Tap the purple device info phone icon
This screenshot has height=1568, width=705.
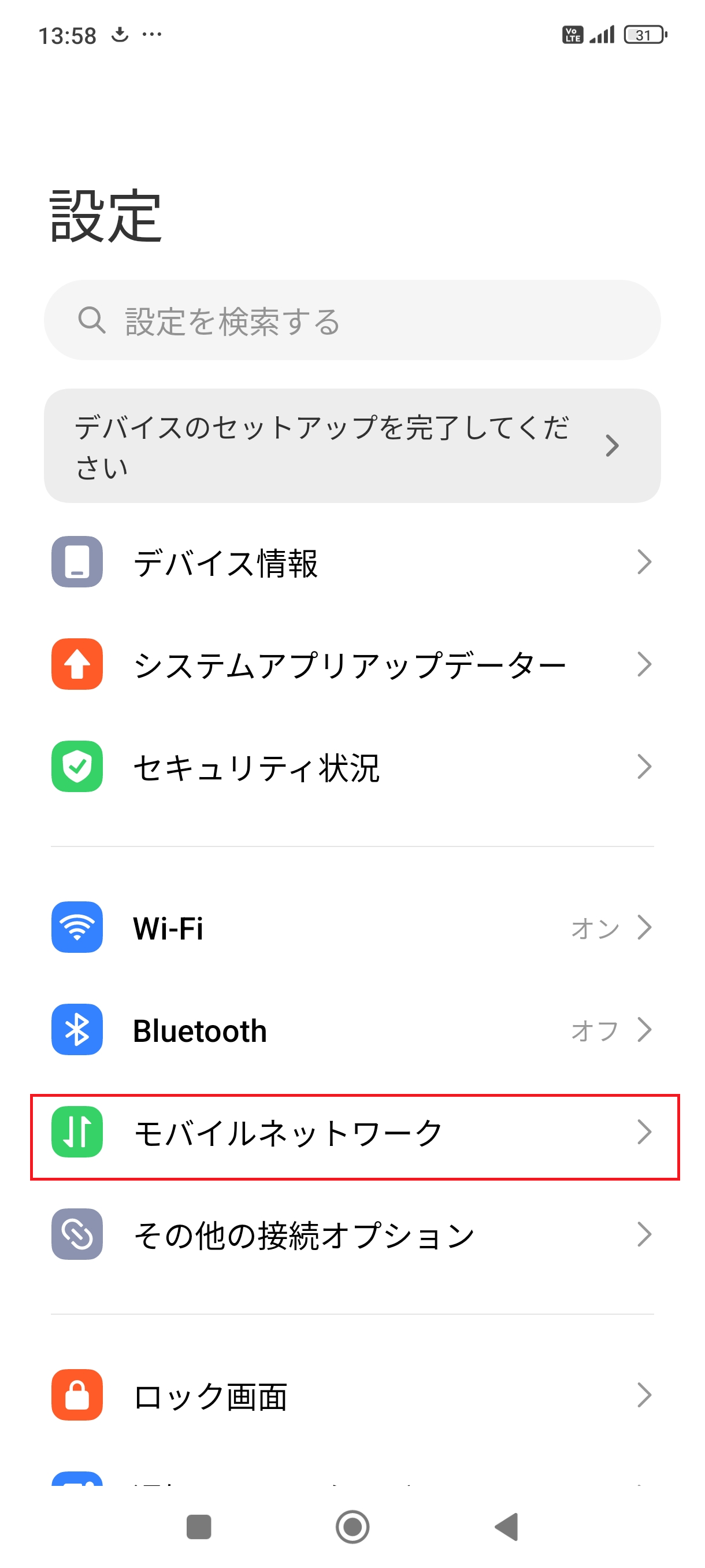pos(77,563)
